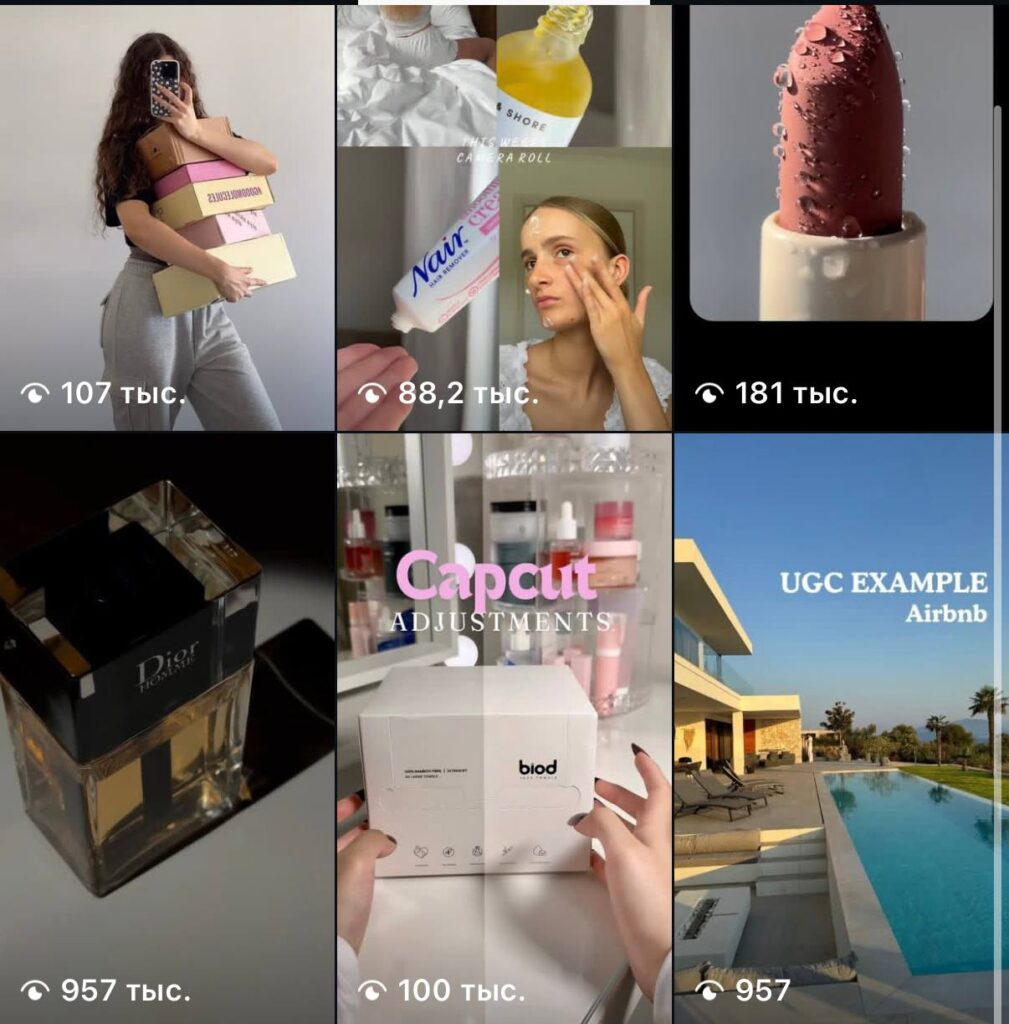The height and width of the screenshot is (1024, 1009).
Task: Open the Nair camera roll reel
Action: [x=503, y=216]
